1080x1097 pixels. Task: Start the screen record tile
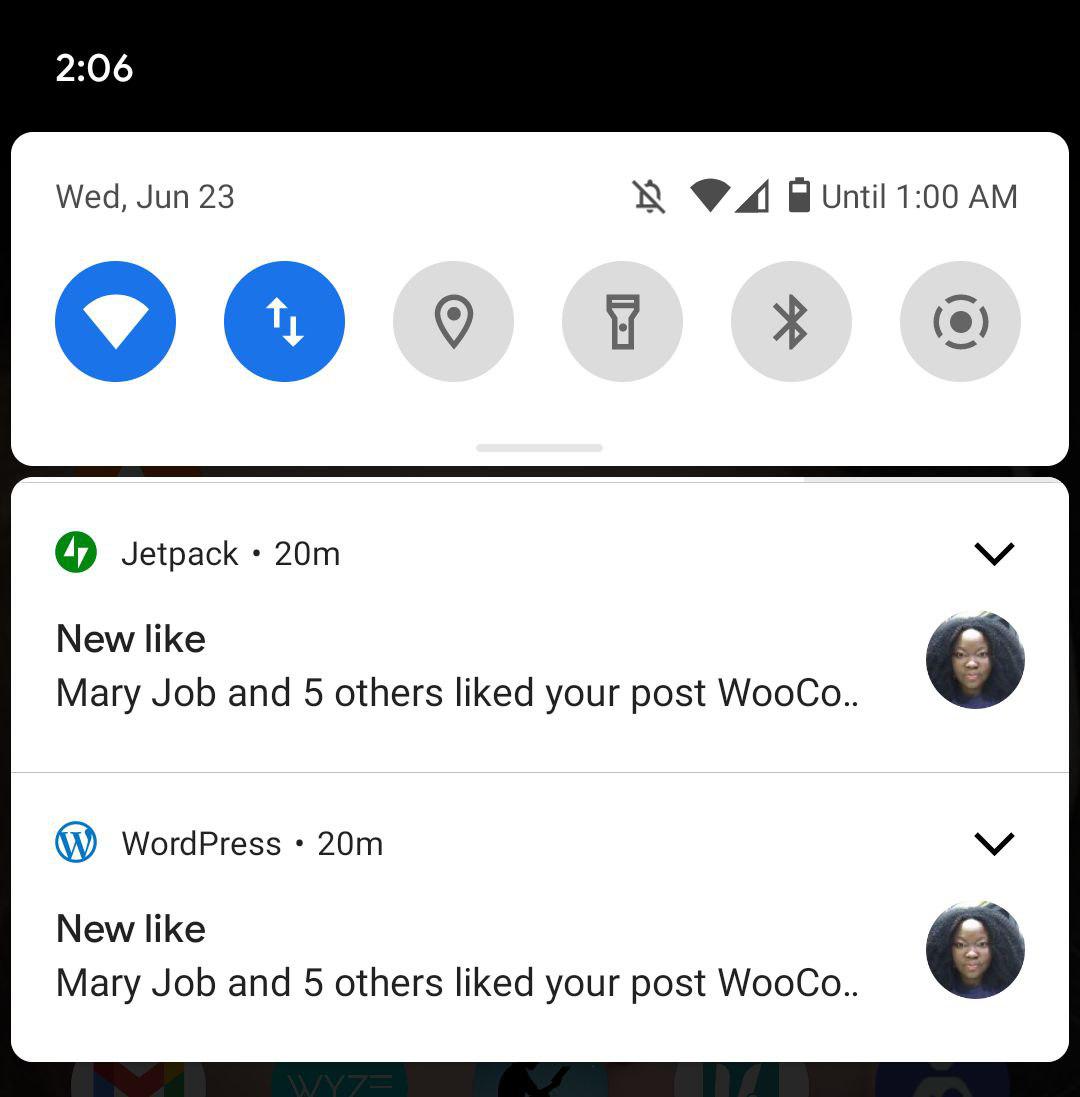[x=960, y=321]
